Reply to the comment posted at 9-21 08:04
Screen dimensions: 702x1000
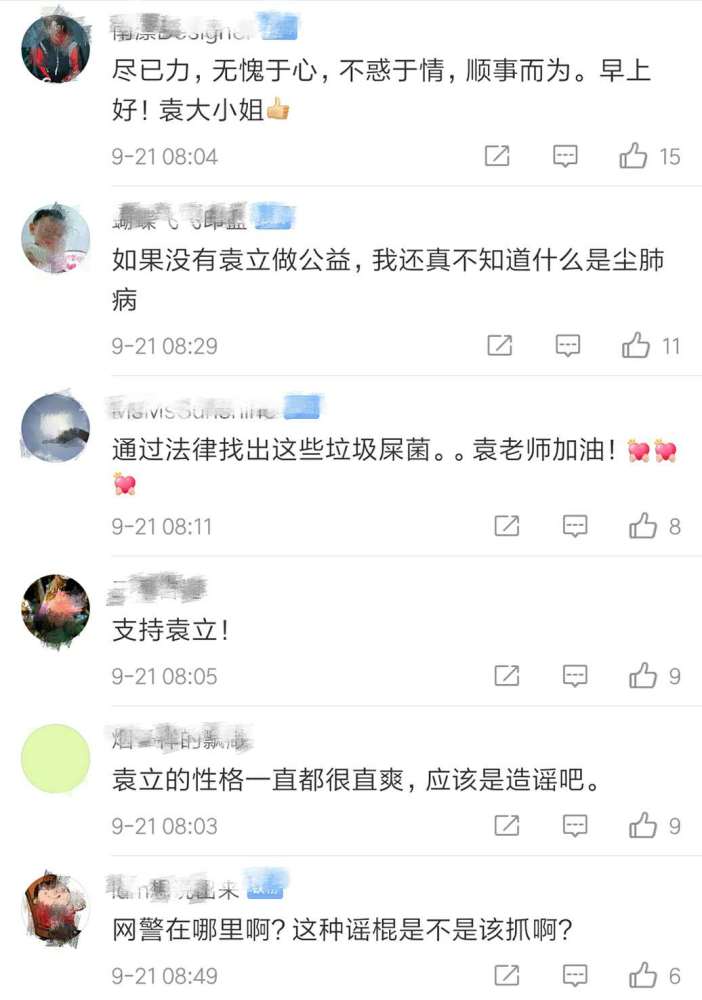[566, 156]
